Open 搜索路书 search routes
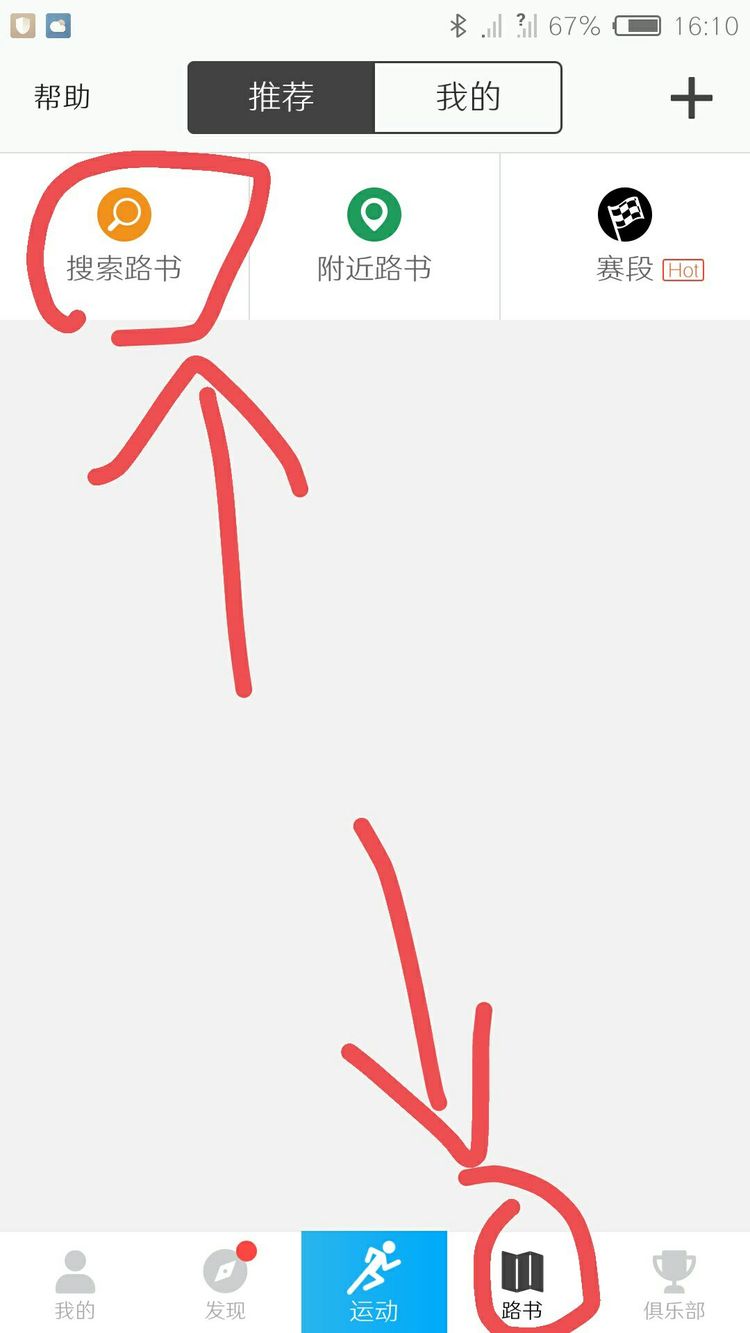Image resolution: width=750 pixels, height=1333 pixels. point(124,238)
